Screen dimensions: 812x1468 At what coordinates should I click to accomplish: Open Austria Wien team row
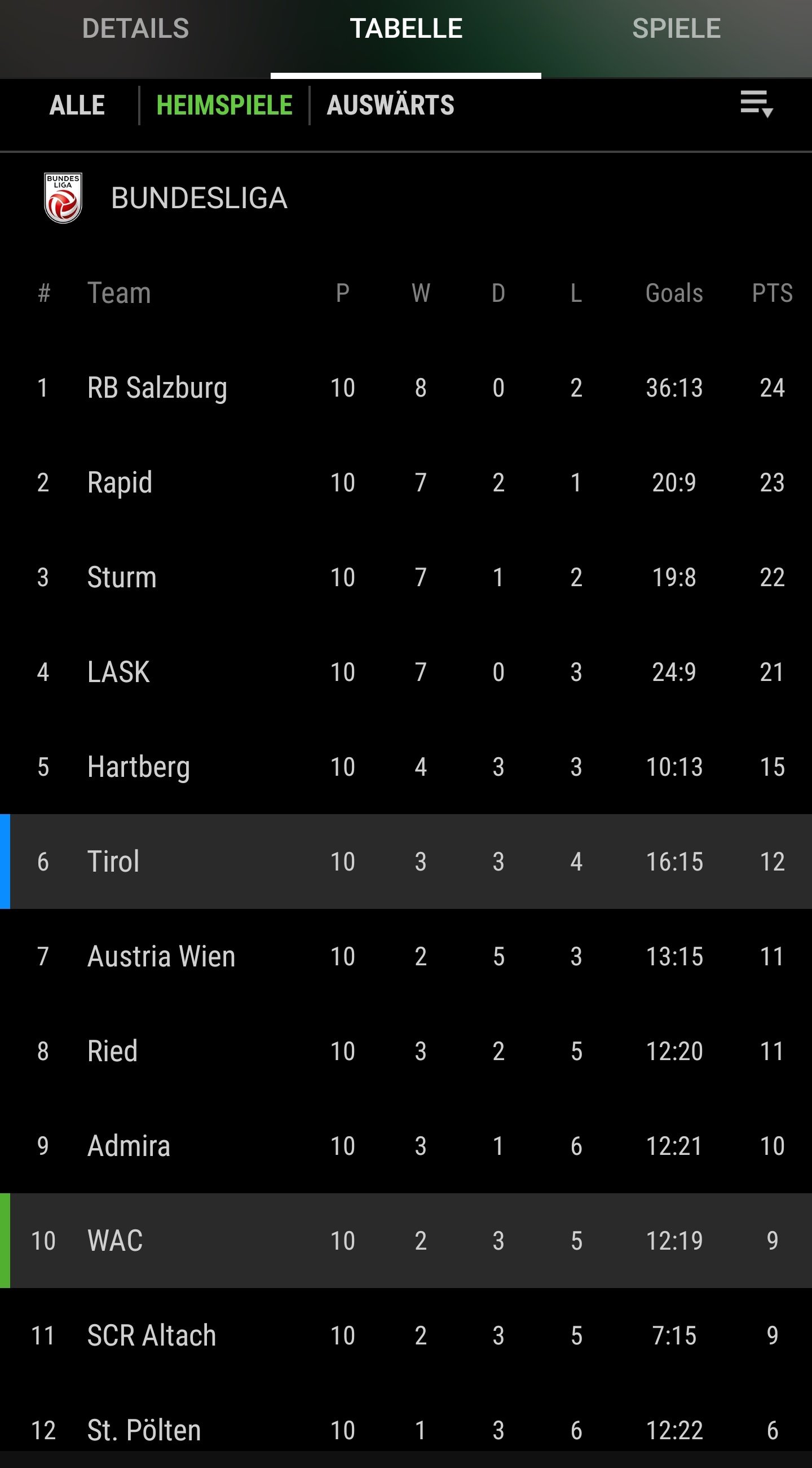point(406,956)
